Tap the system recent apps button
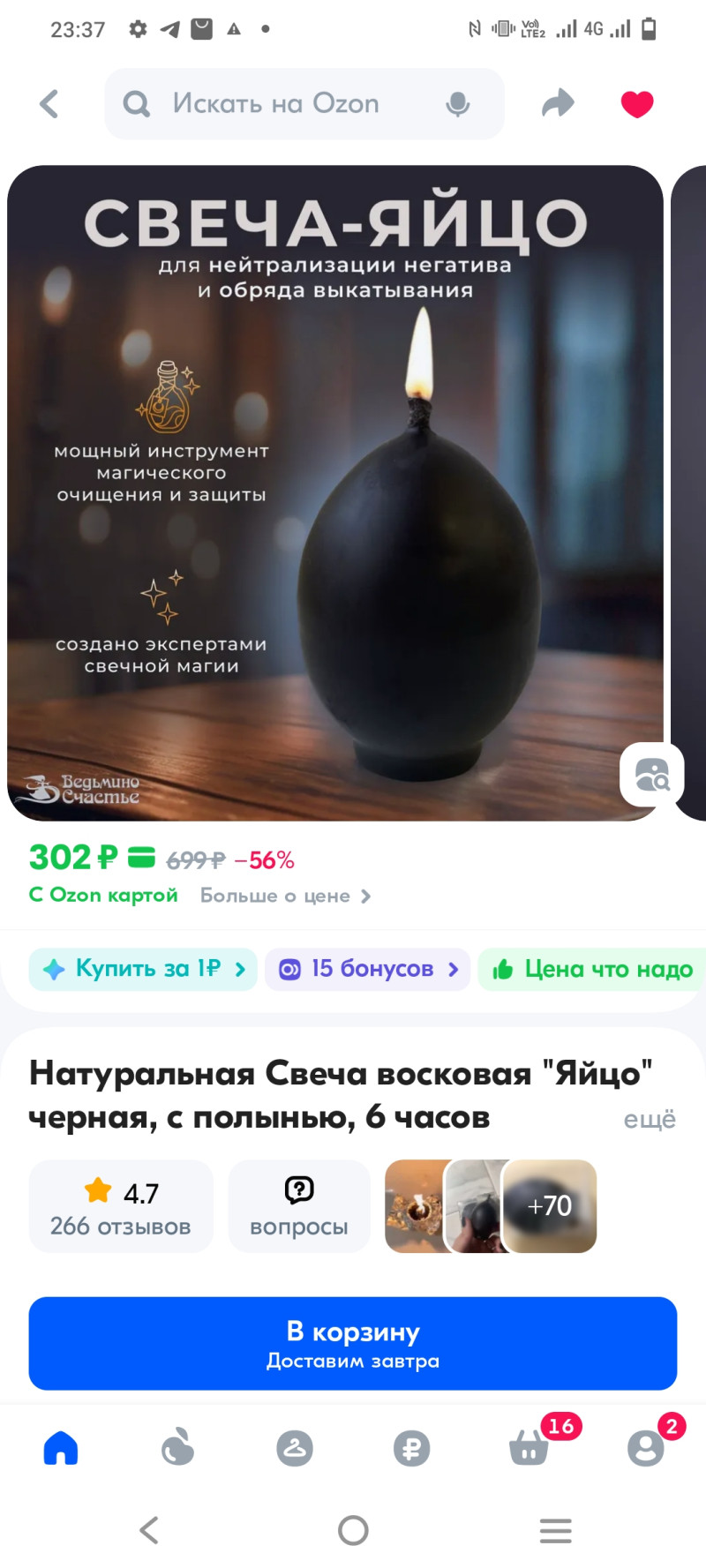Image resolution: width=706 pixels, height=1568 pixels. (556, 1530)
